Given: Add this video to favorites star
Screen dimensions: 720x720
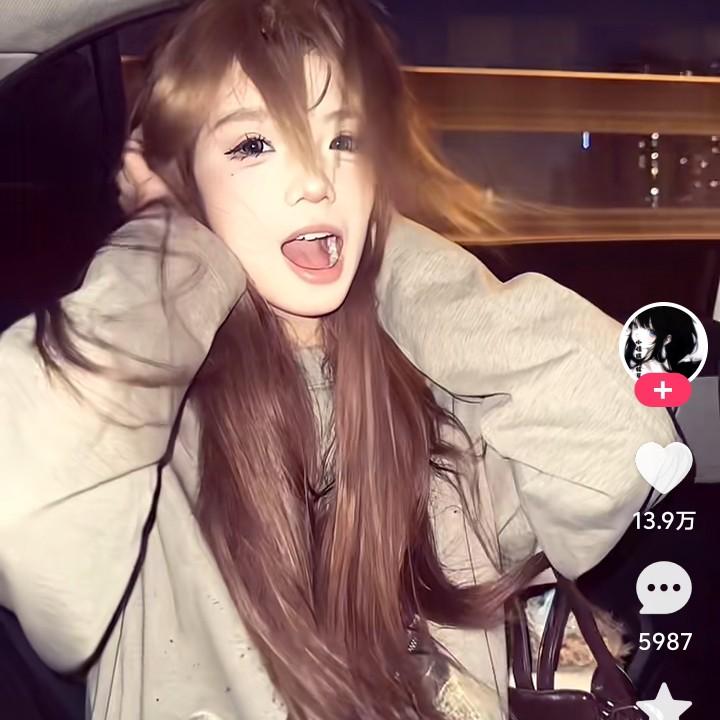Looking at the screenshot, I should (x=664, y=701).
